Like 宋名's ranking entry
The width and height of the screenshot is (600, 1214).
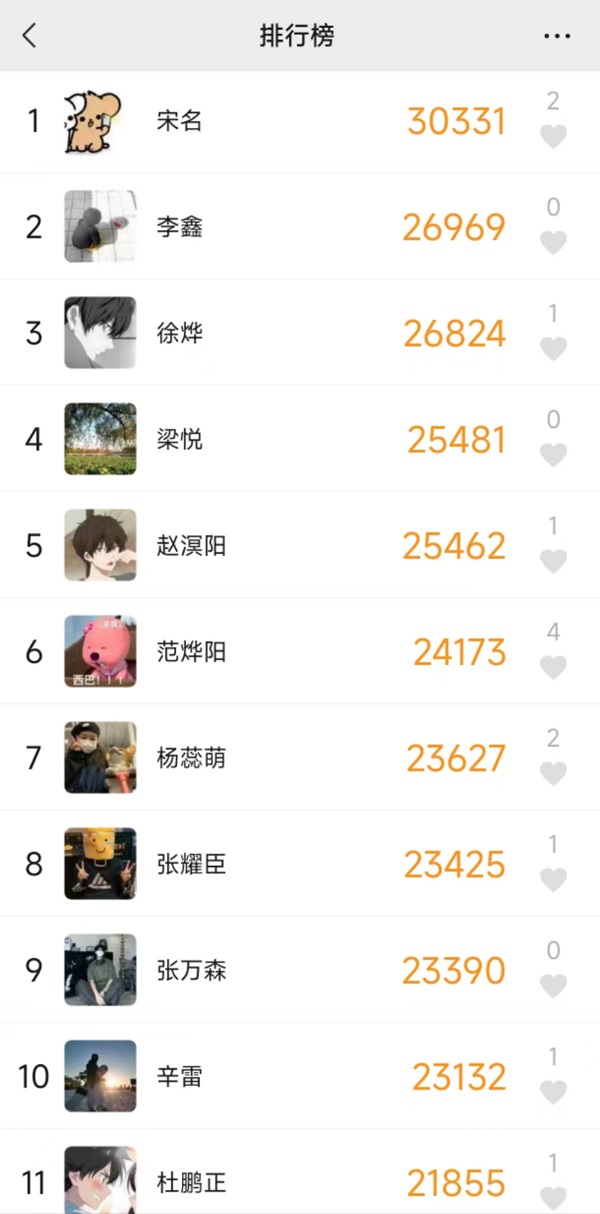(x=553, y=136)
